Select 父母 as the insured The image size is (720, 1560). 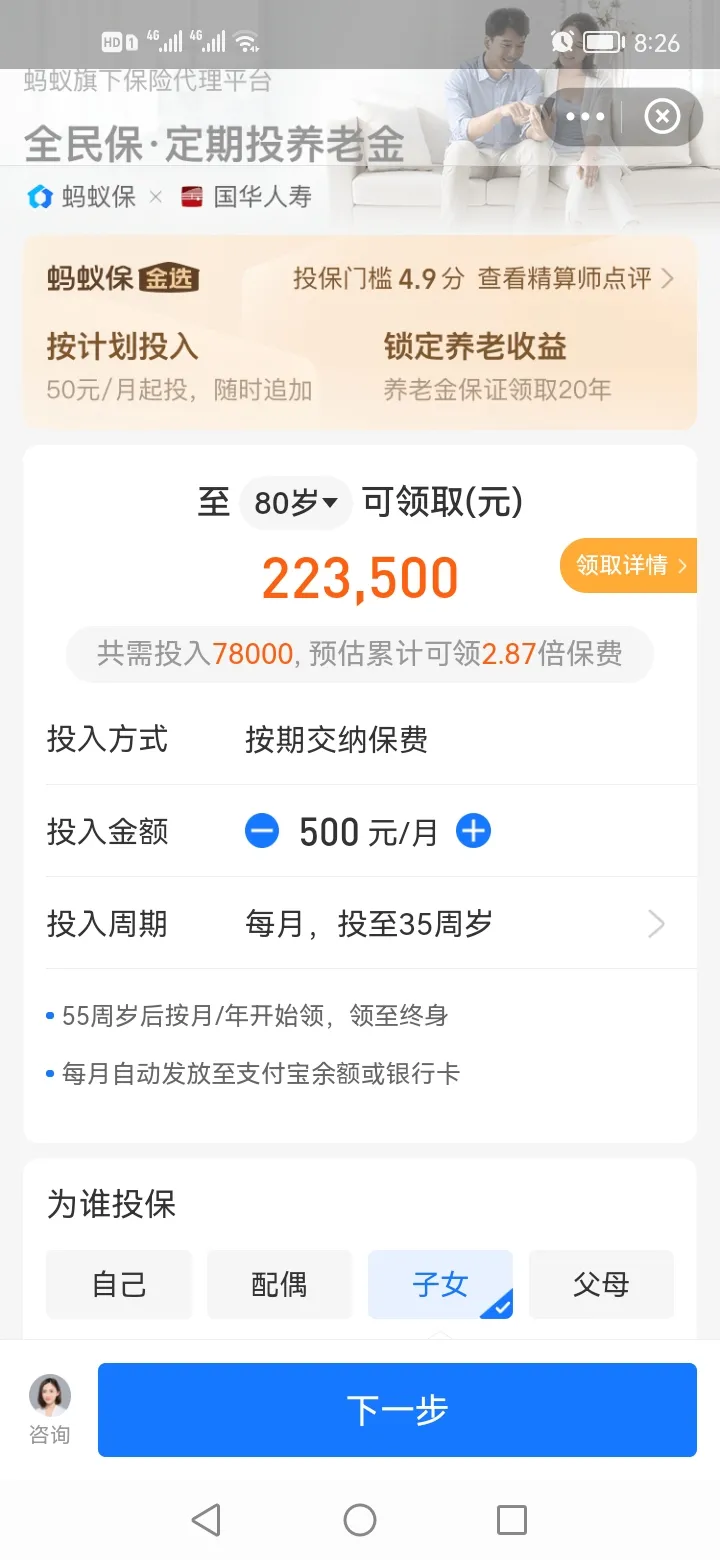point(601,1284)
